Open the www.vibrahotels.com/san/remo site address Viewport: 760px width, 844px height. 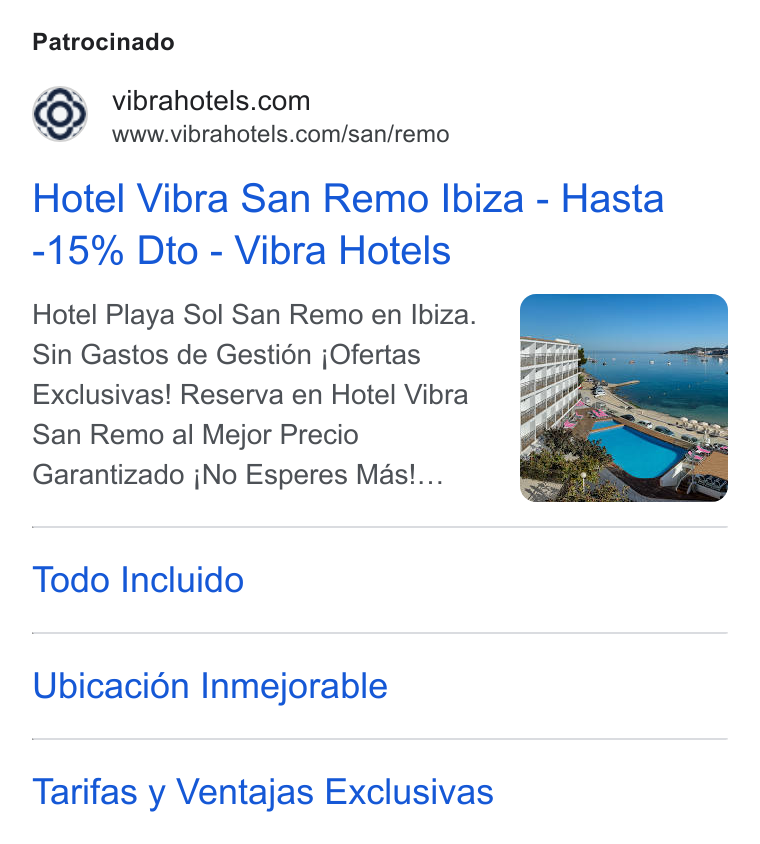(280, 135)
